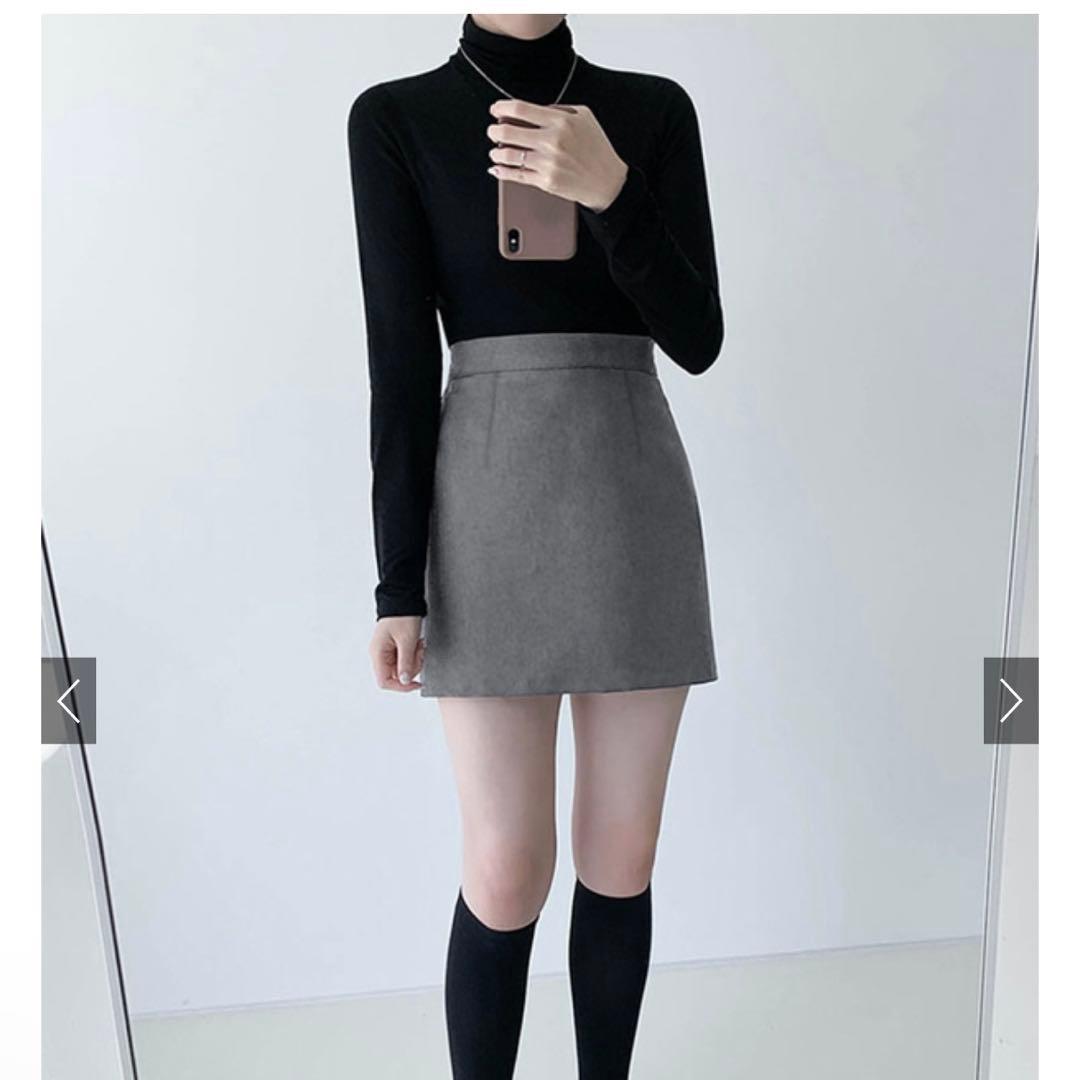
Task: Go to the previous product photo
Action: (68, 700)
